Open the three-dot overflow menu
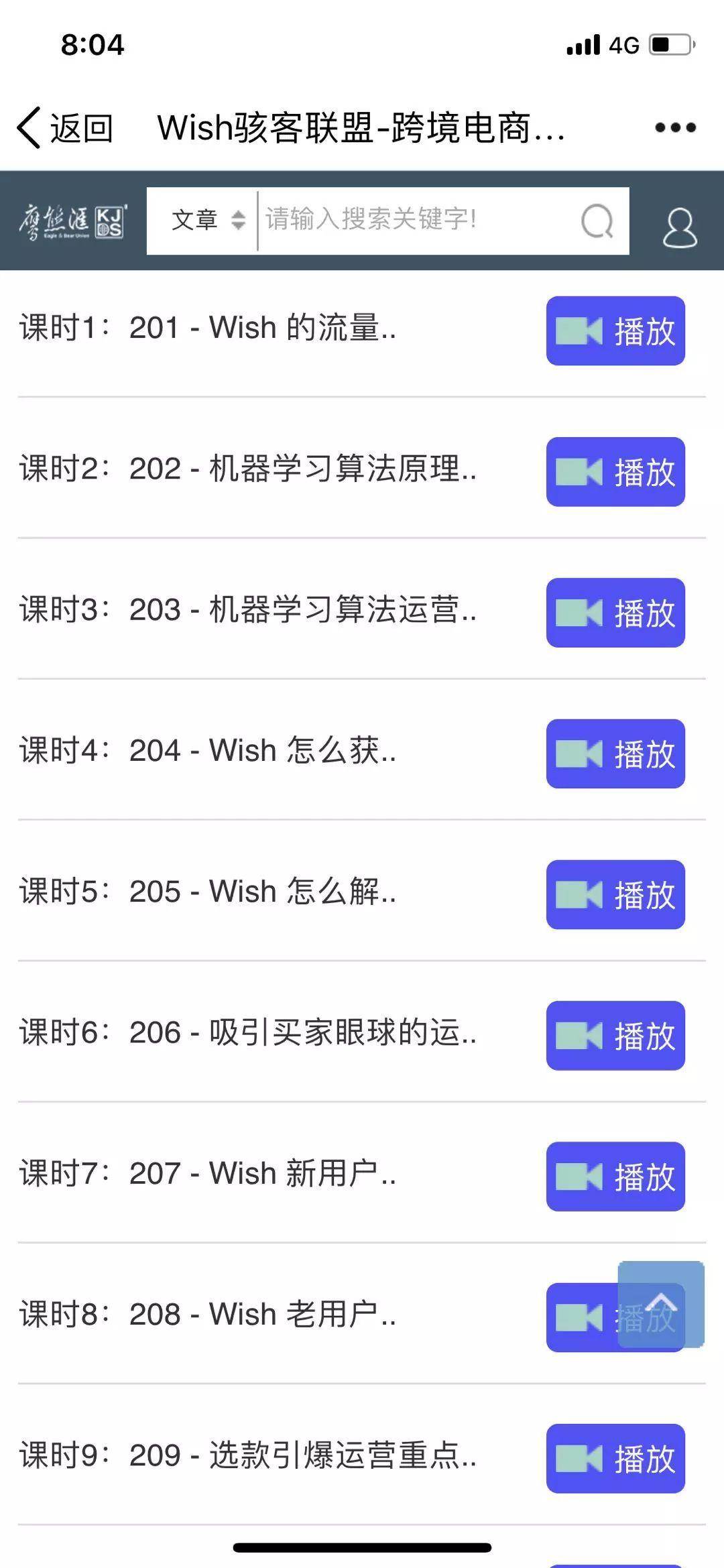The height and width of the screenshot is (1568, 724). pos(675,127)
